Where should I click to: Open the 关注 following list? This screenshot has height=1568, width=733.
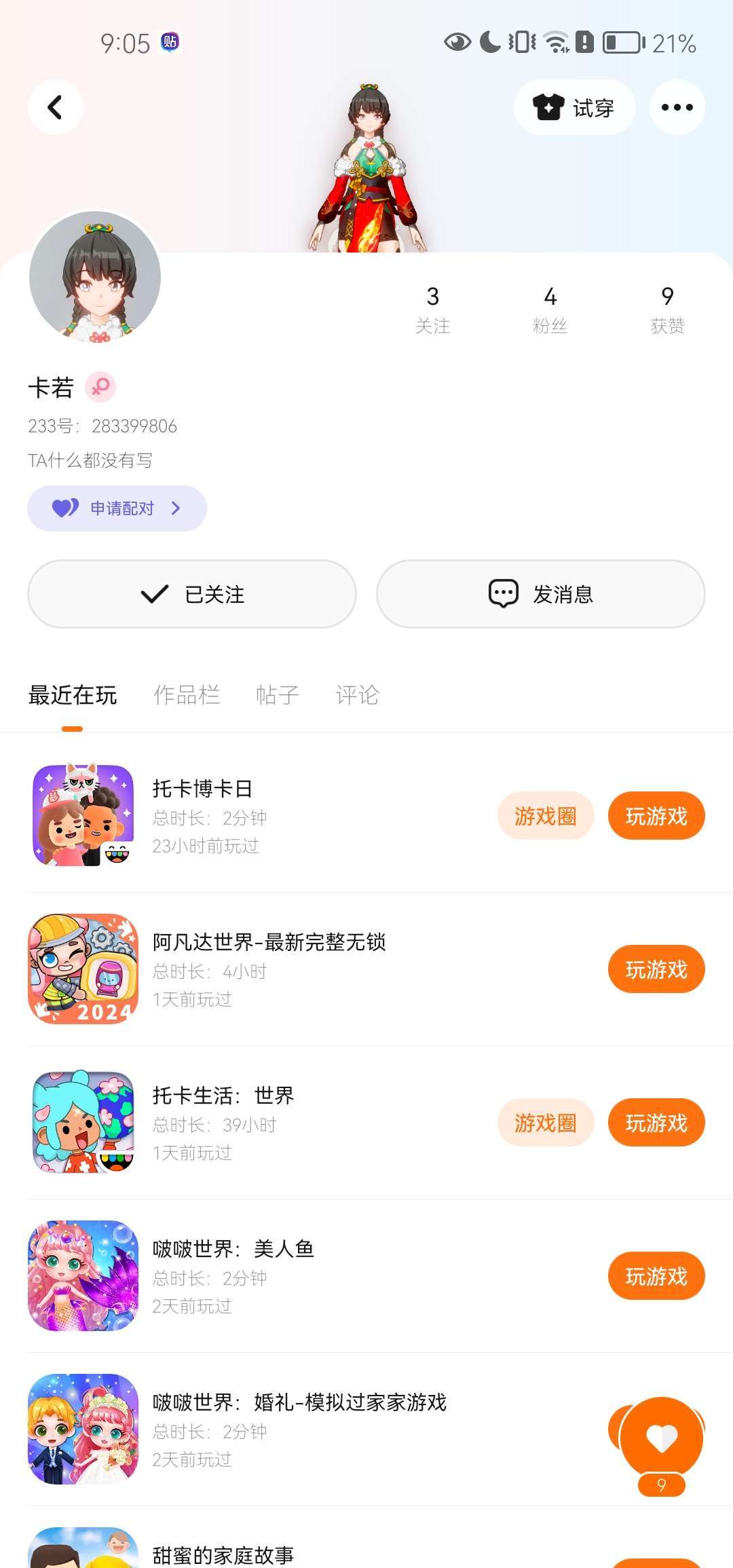click(432, 309)
